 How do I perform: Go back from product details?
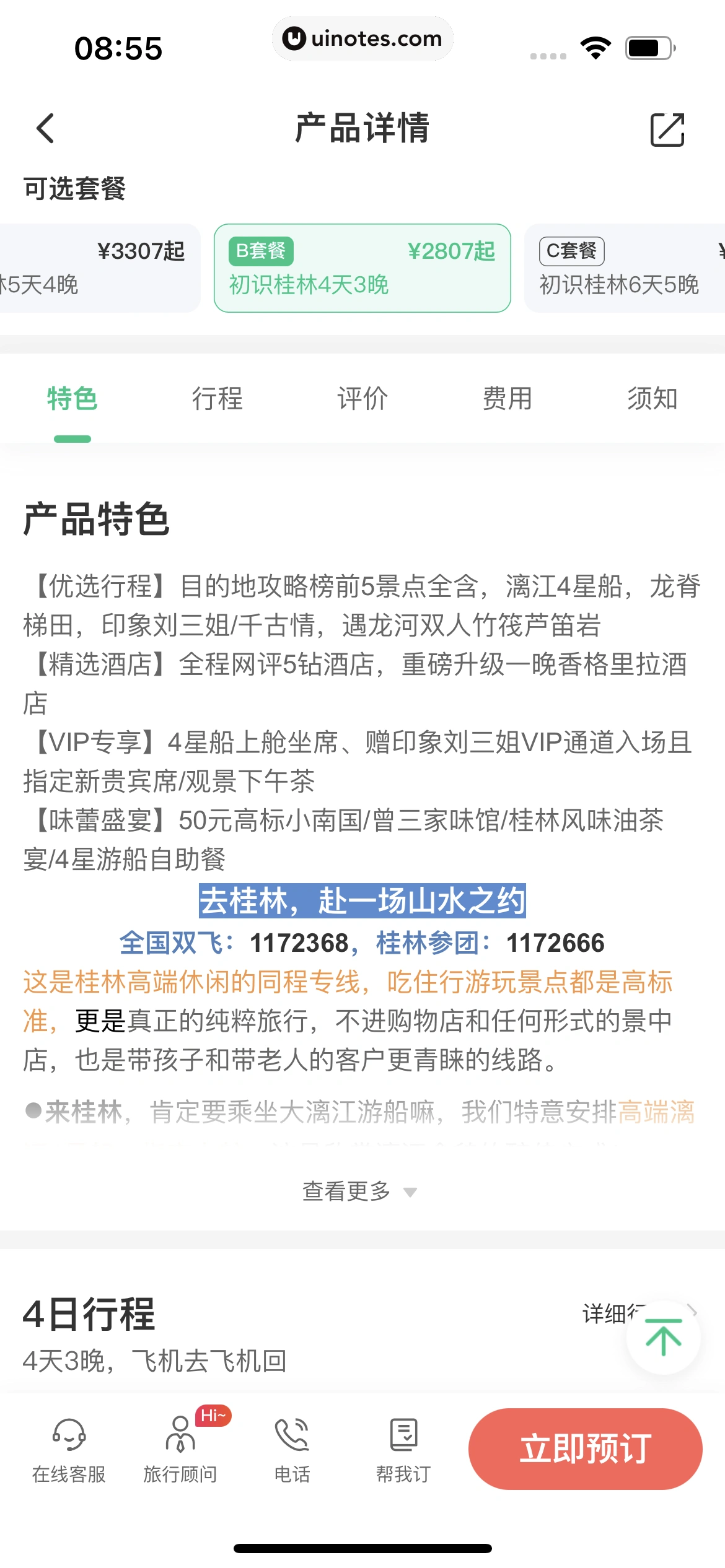(x=45, y=129)
